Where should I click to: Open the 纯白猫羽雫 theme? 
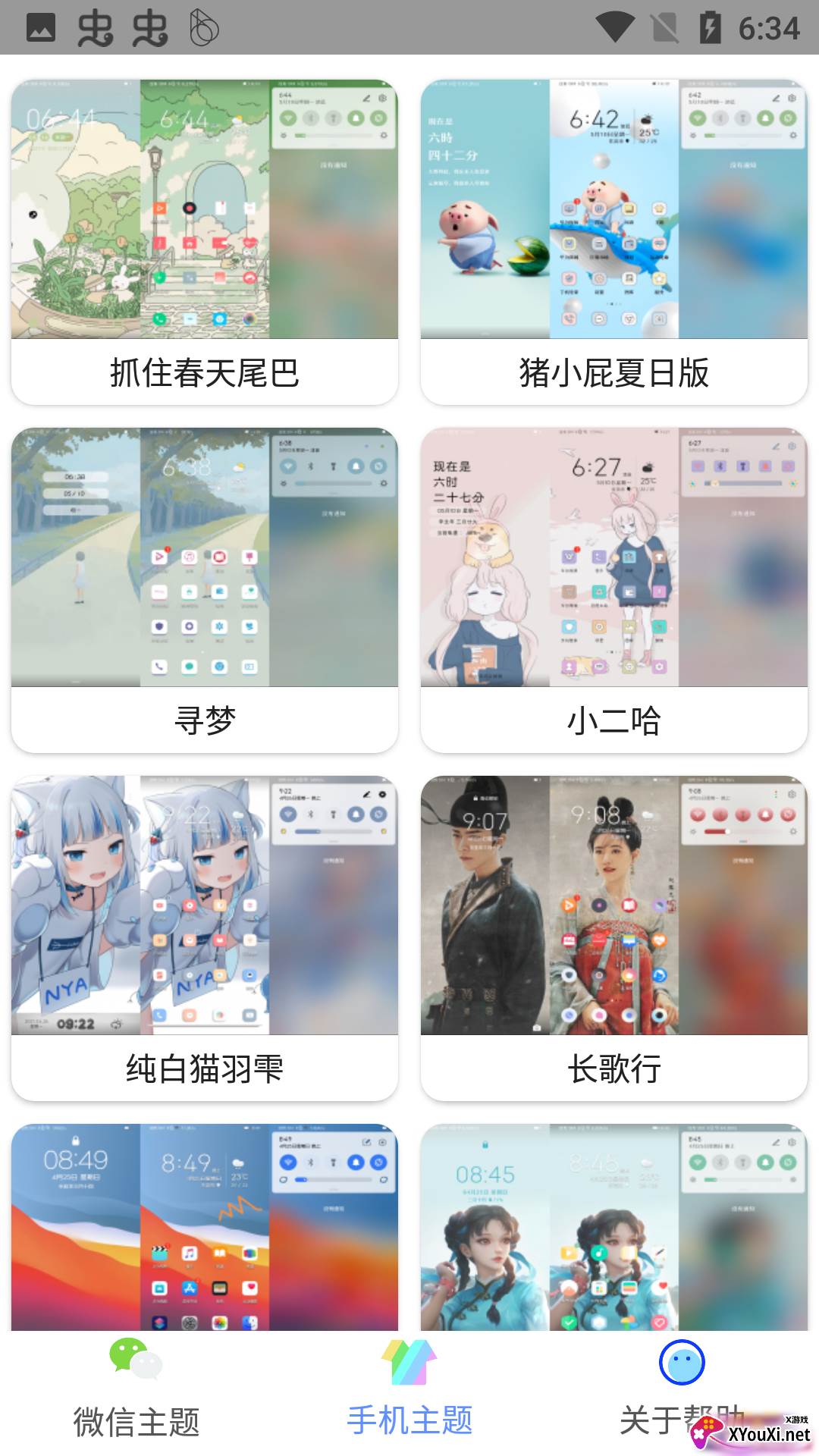tap(204, 938)
